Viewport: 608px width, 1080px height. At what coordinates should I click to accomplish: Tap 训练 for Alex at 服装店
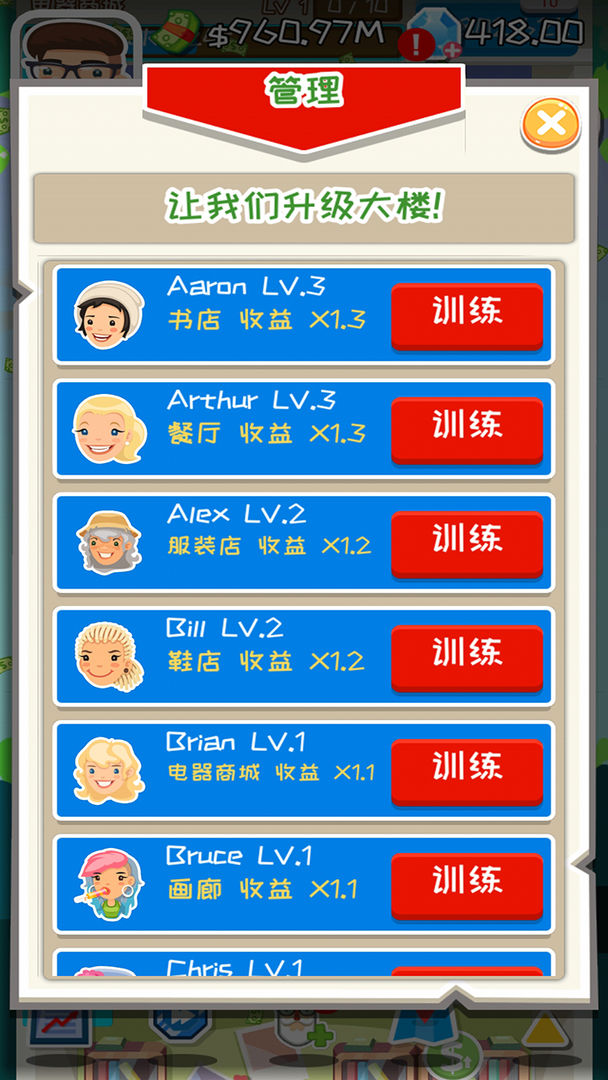tap(467, 543)
